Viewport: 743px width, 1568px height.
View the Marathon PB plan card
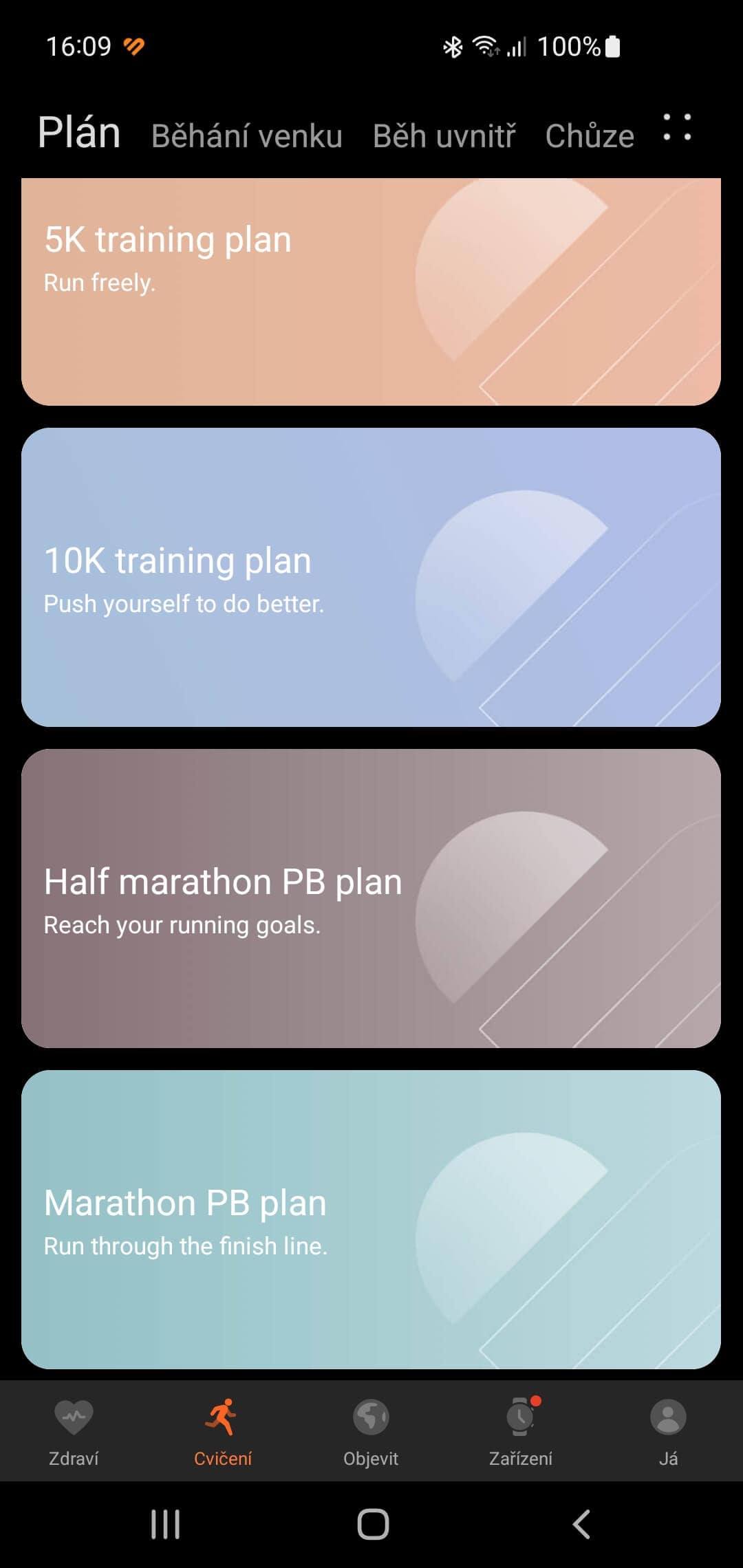click(371, 1219)
